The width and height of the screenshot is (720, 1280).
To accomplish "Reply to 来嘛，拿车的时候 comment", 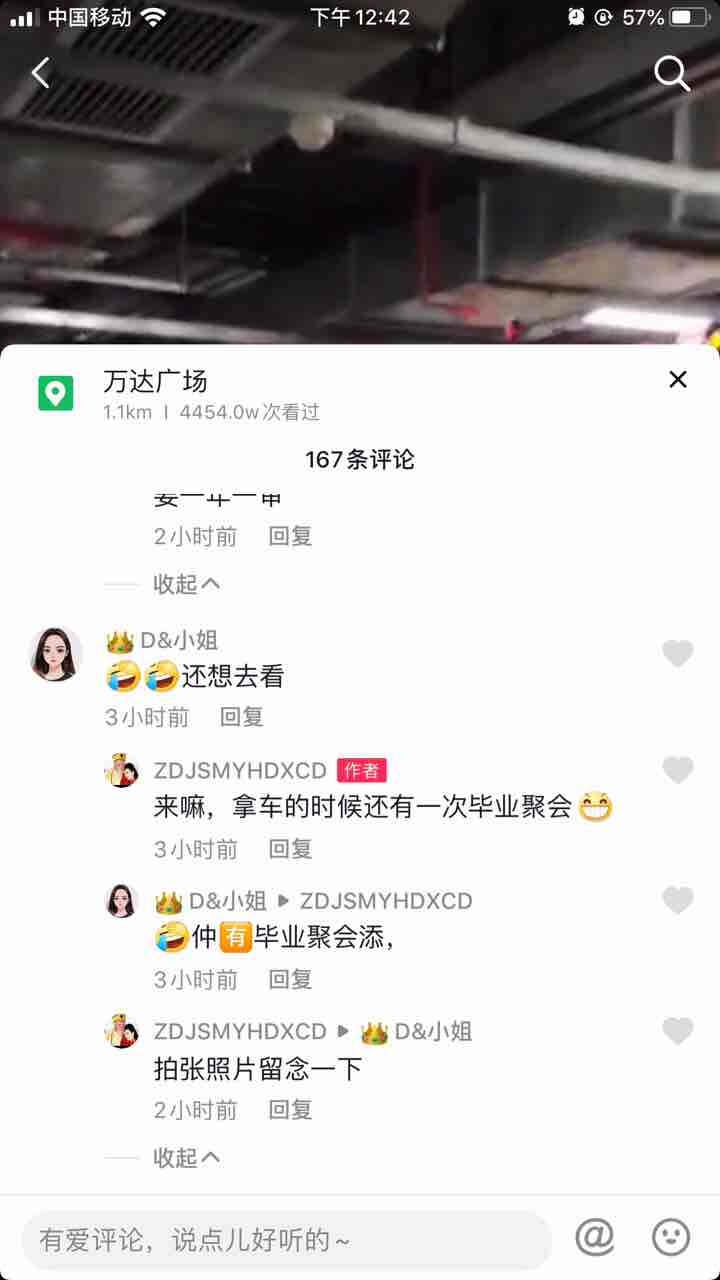I will pos(290,849).
